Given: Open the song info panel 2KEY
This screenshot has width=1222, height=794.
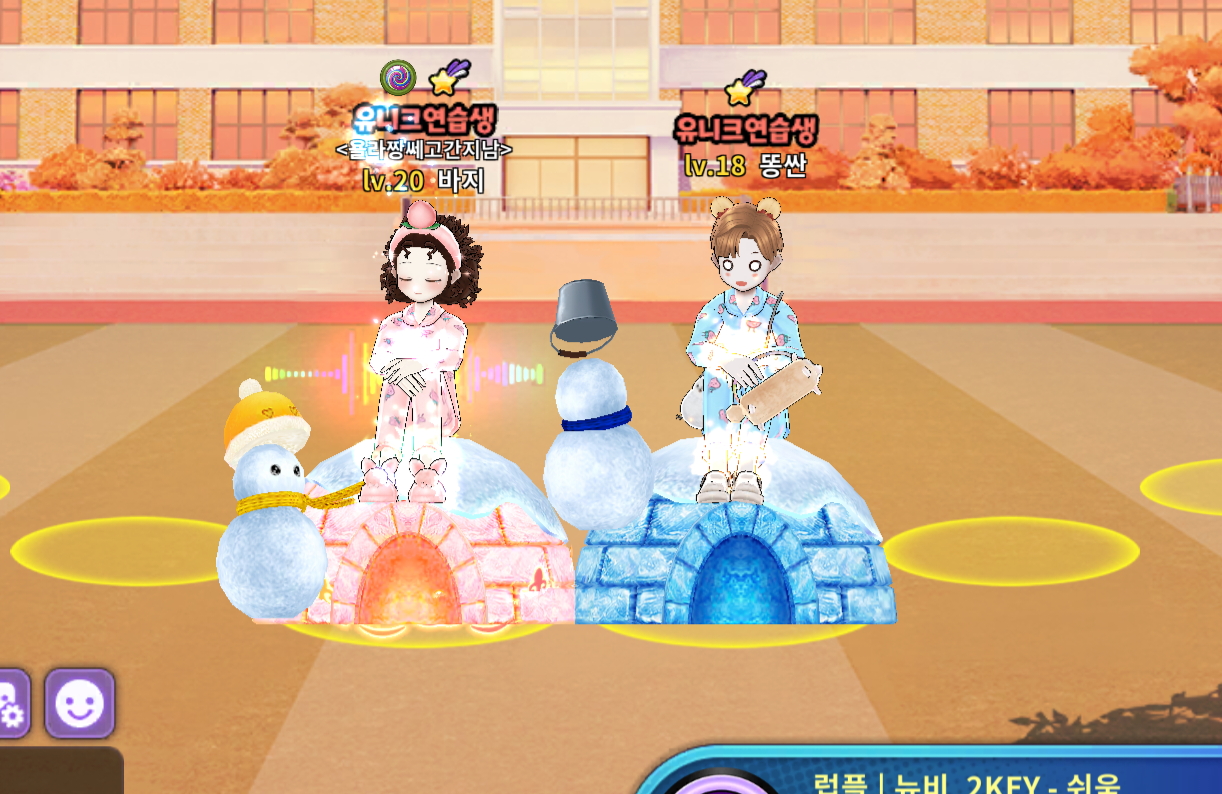Looking at the screenshot, I should pos(960,778).
